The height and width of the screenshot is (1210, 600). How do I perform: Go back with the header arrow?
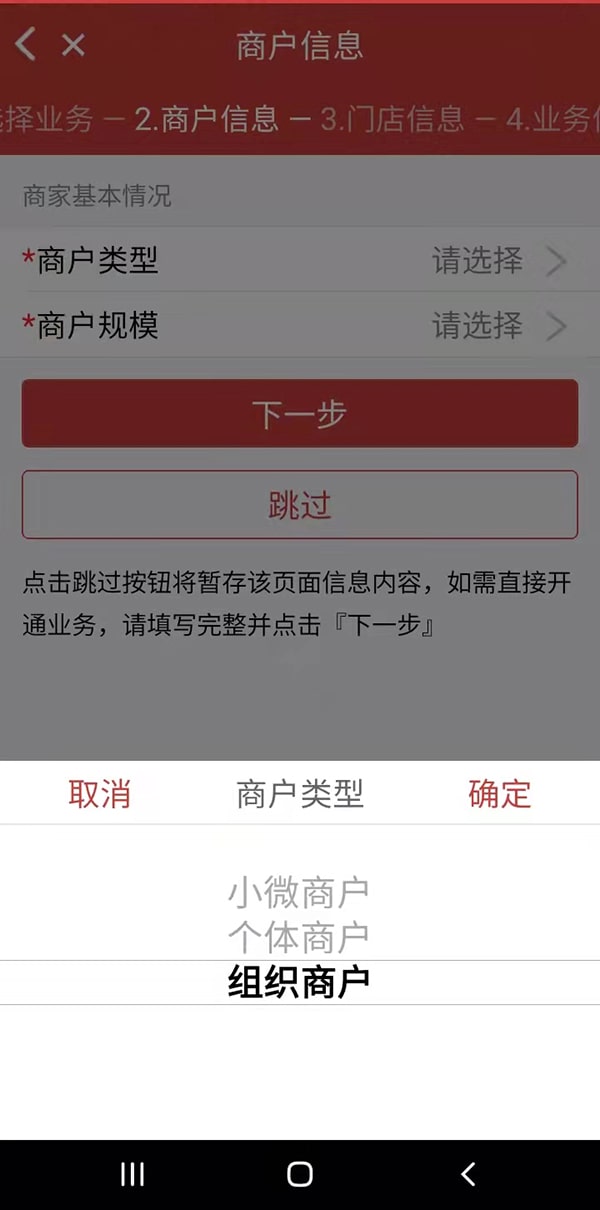[x=26, y=44]
